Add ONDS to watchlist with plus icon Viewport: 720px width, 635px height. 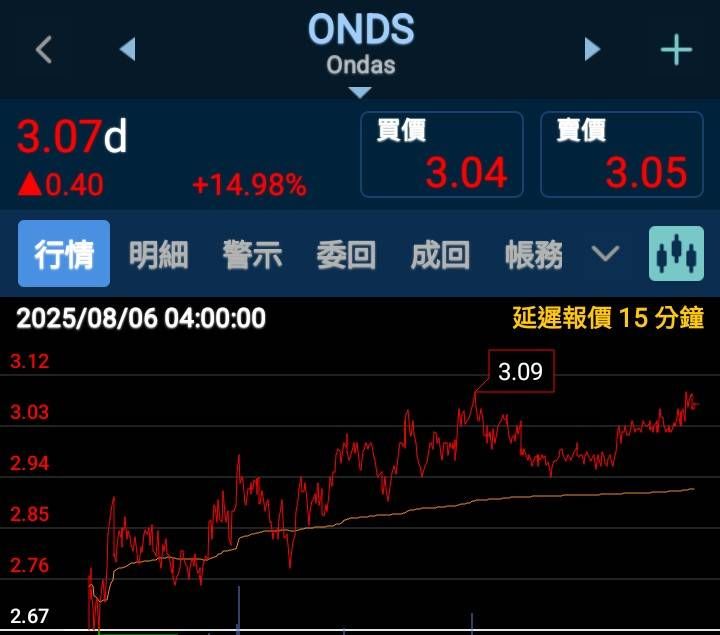[676, 49]
